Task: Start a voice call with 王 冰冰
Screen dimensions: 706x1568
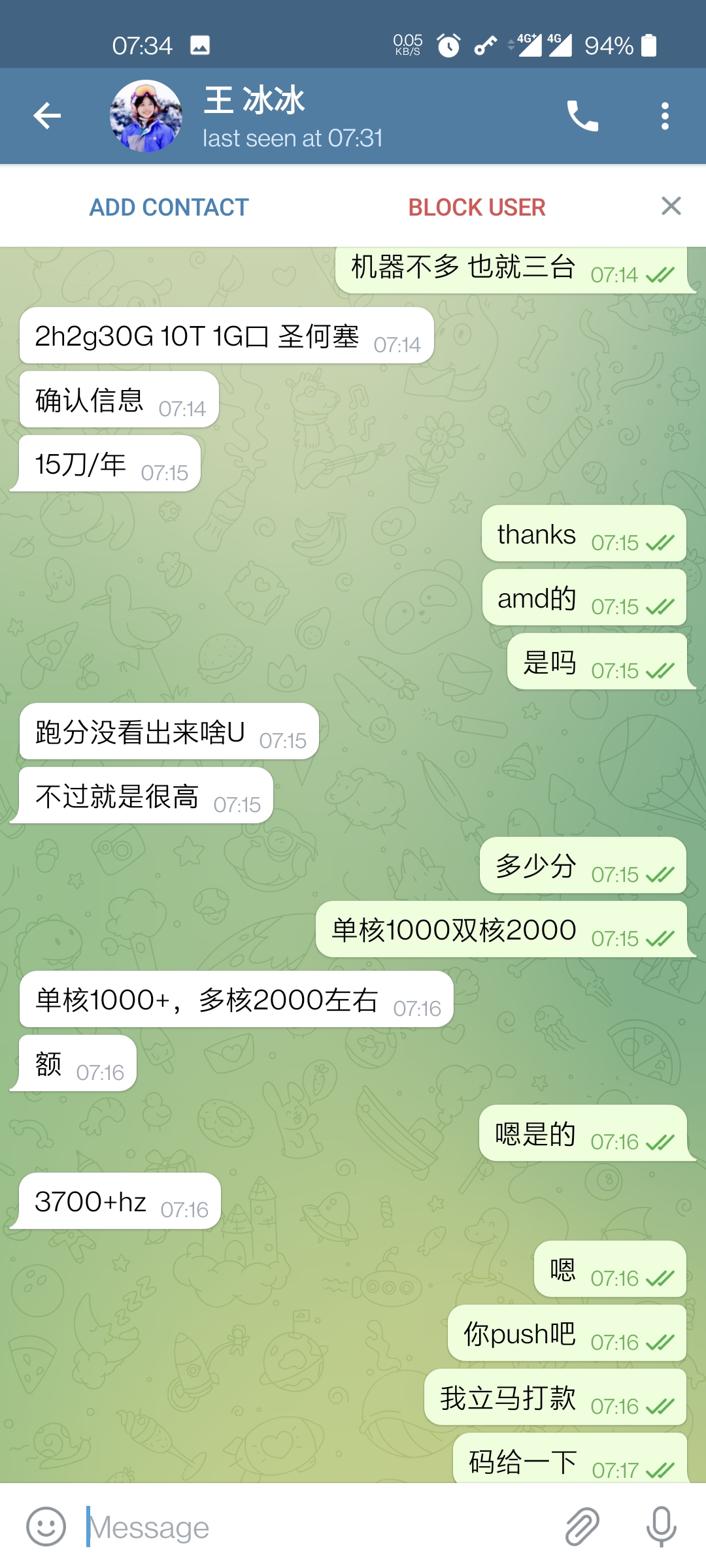Action: tap(582, 116)
